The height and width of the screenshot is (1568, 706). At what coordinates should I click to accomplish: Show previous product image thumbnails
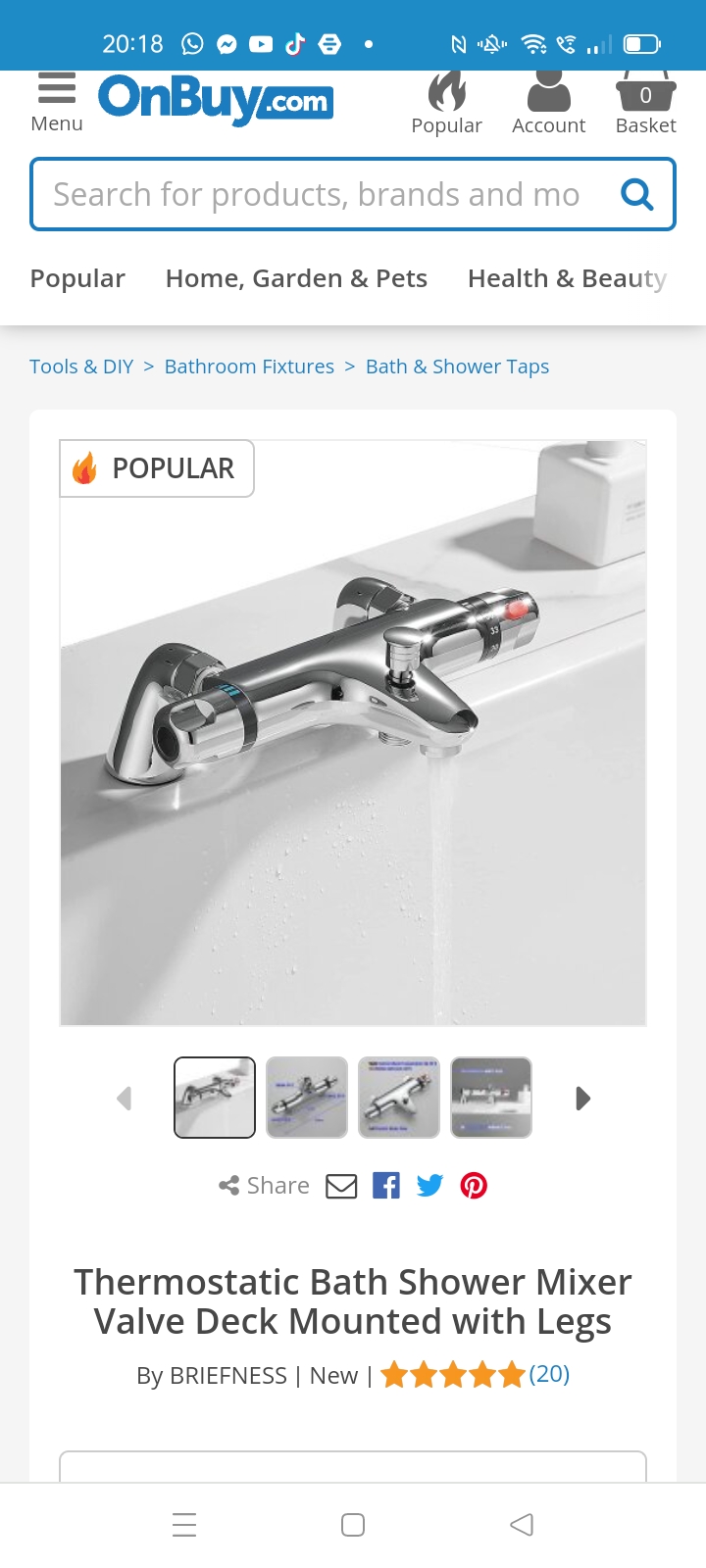(124, 1099)
